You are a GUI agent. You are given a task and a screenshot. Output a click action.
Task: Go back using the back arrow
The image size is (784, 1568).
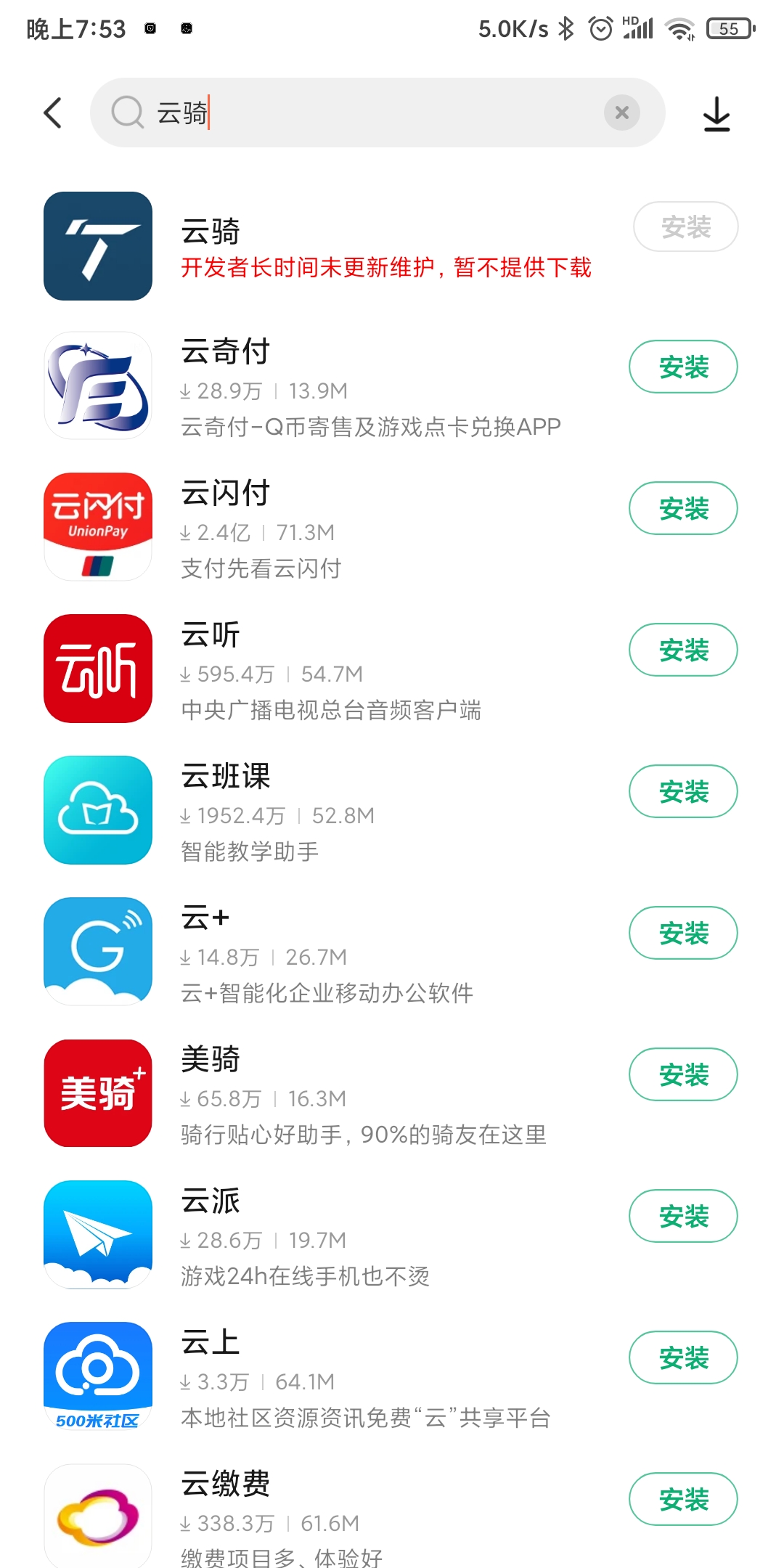tap(52, 113)
